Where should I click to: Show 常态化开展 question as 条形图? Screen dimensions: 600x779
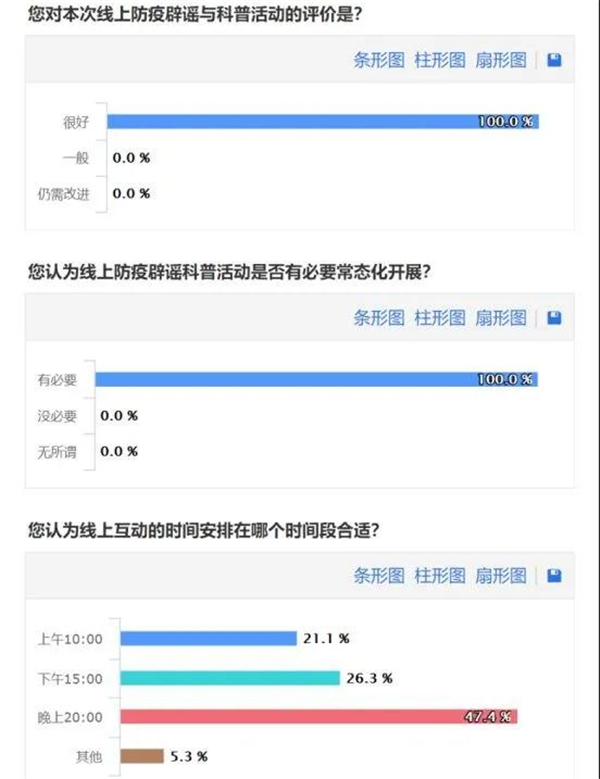tap(379, 318)
